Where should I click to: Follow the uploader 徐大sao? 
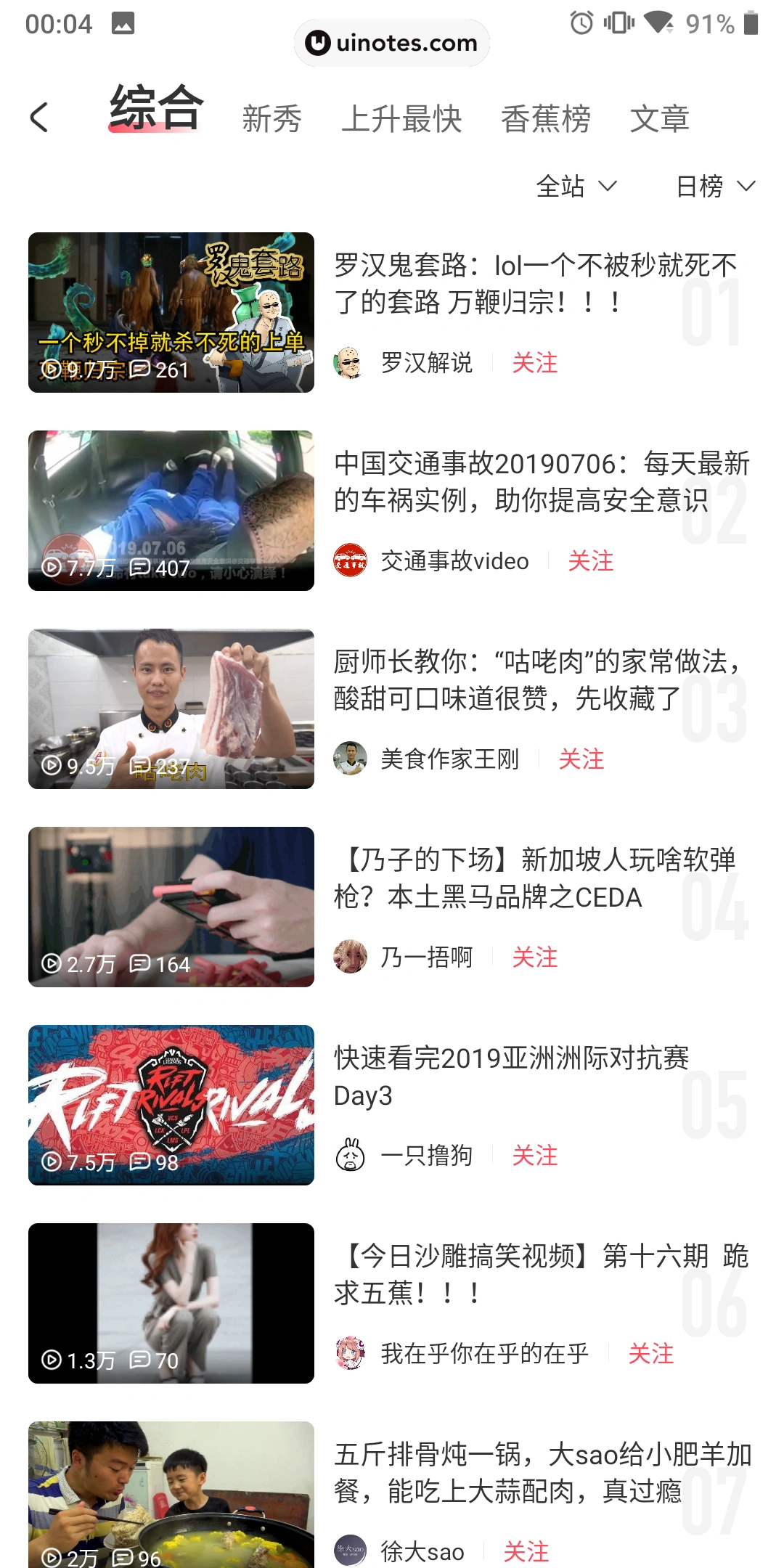526,1551
